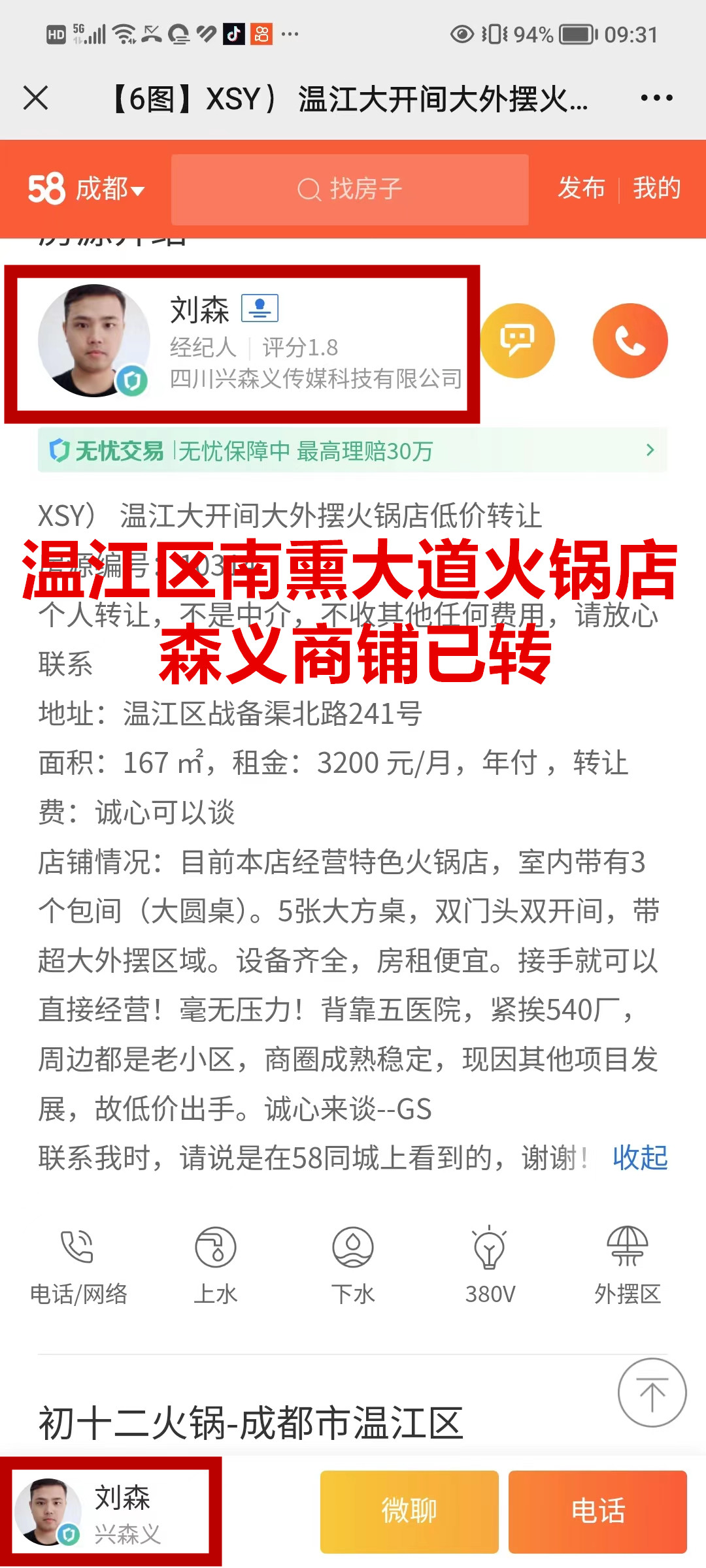Jump back to top with arrow button

coord(652,1393)
